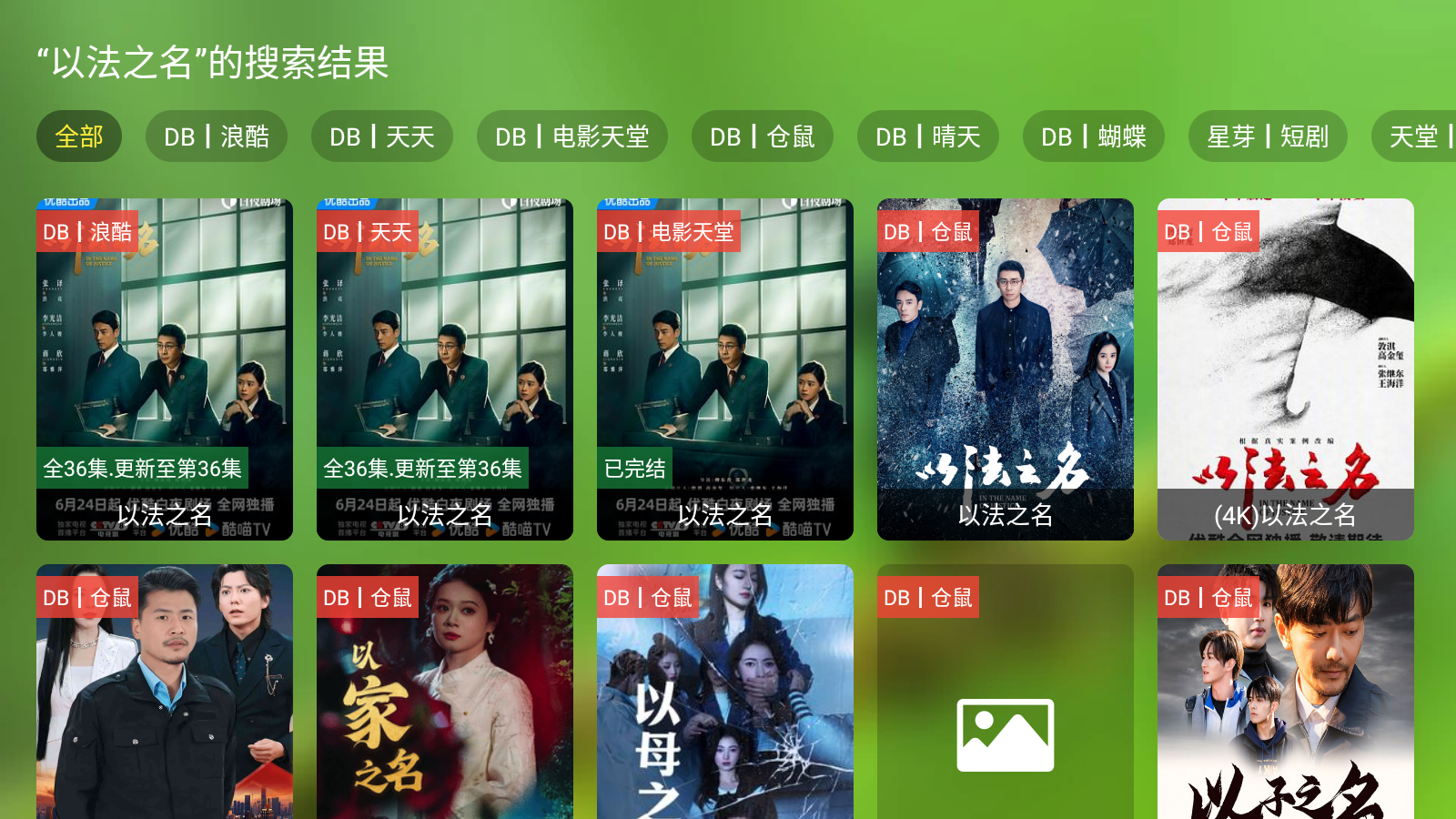Viewport: 1456px width, 819px height.
Task: Open 以法之名 result from DB | 浪酷
Action: (165, 369)
